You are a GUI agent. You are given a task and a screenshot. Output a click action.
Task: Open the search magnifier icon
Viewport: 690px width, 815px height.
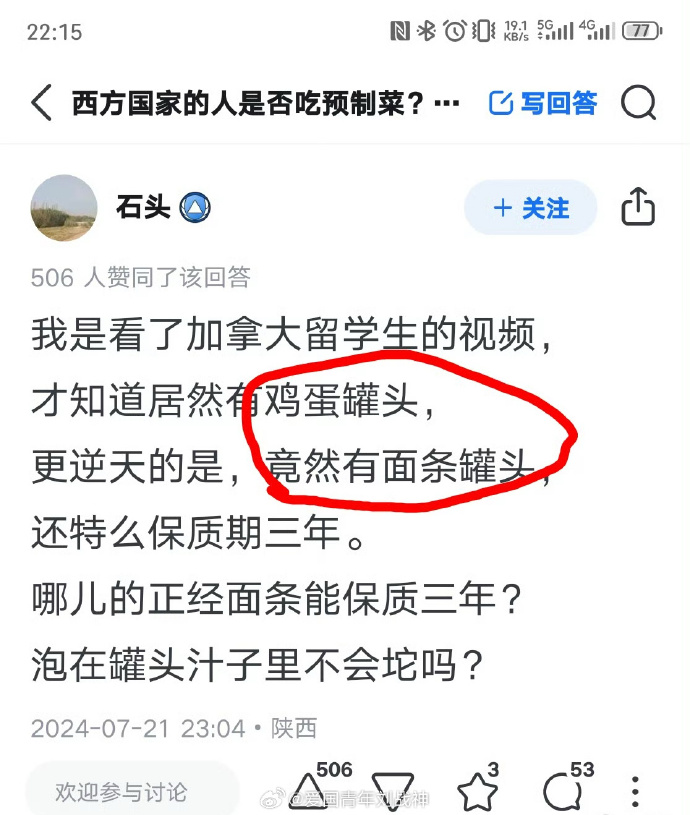coord(638,103)
